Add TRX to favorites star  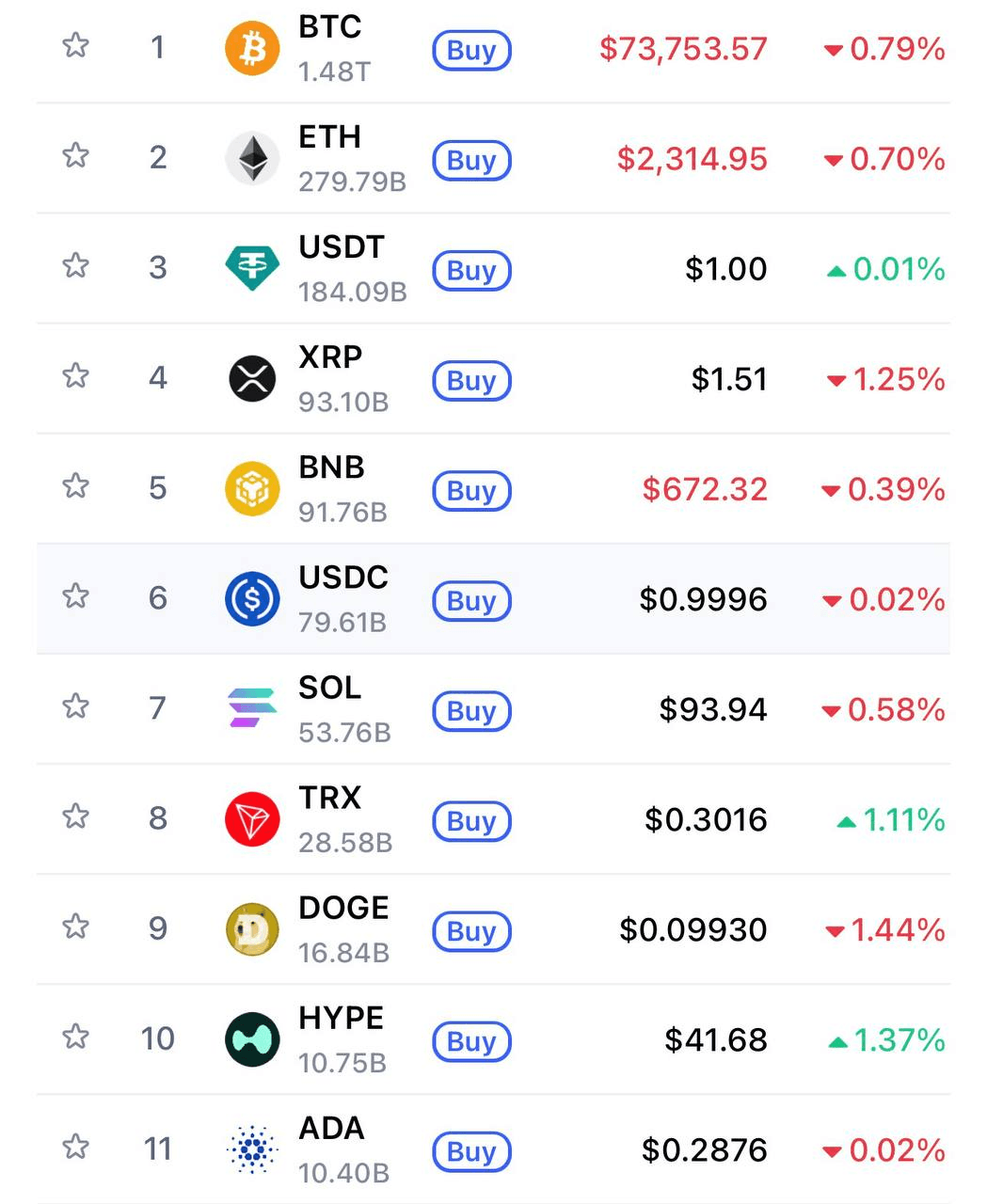[75, 816]
